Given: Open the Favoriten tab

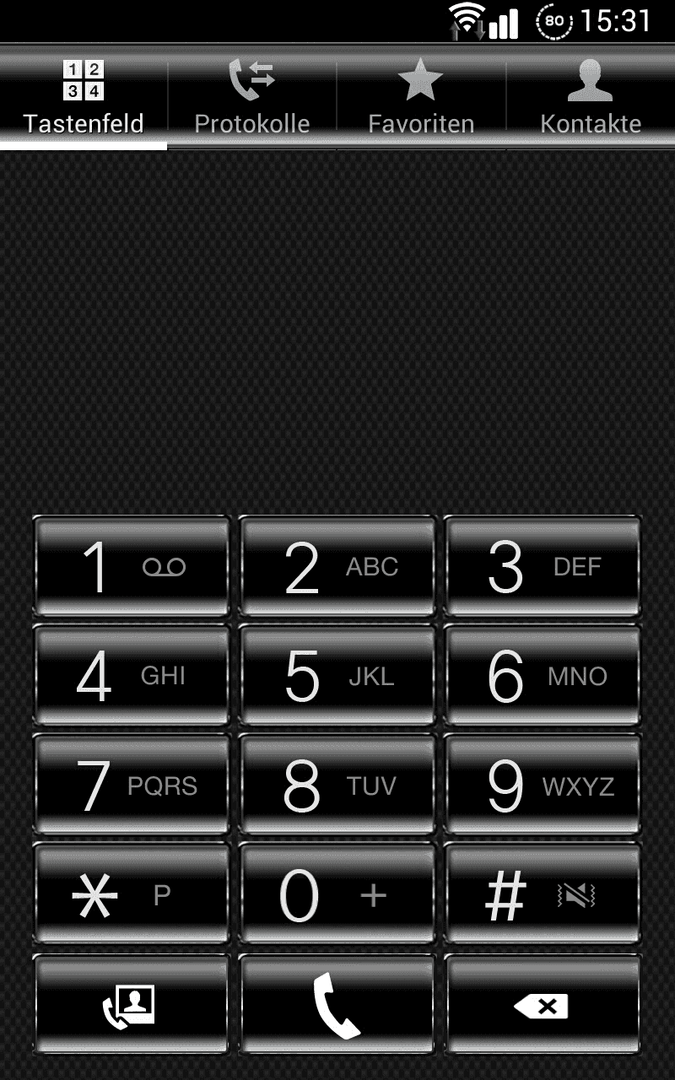Looking at the screenshot, I should [421, 98].
